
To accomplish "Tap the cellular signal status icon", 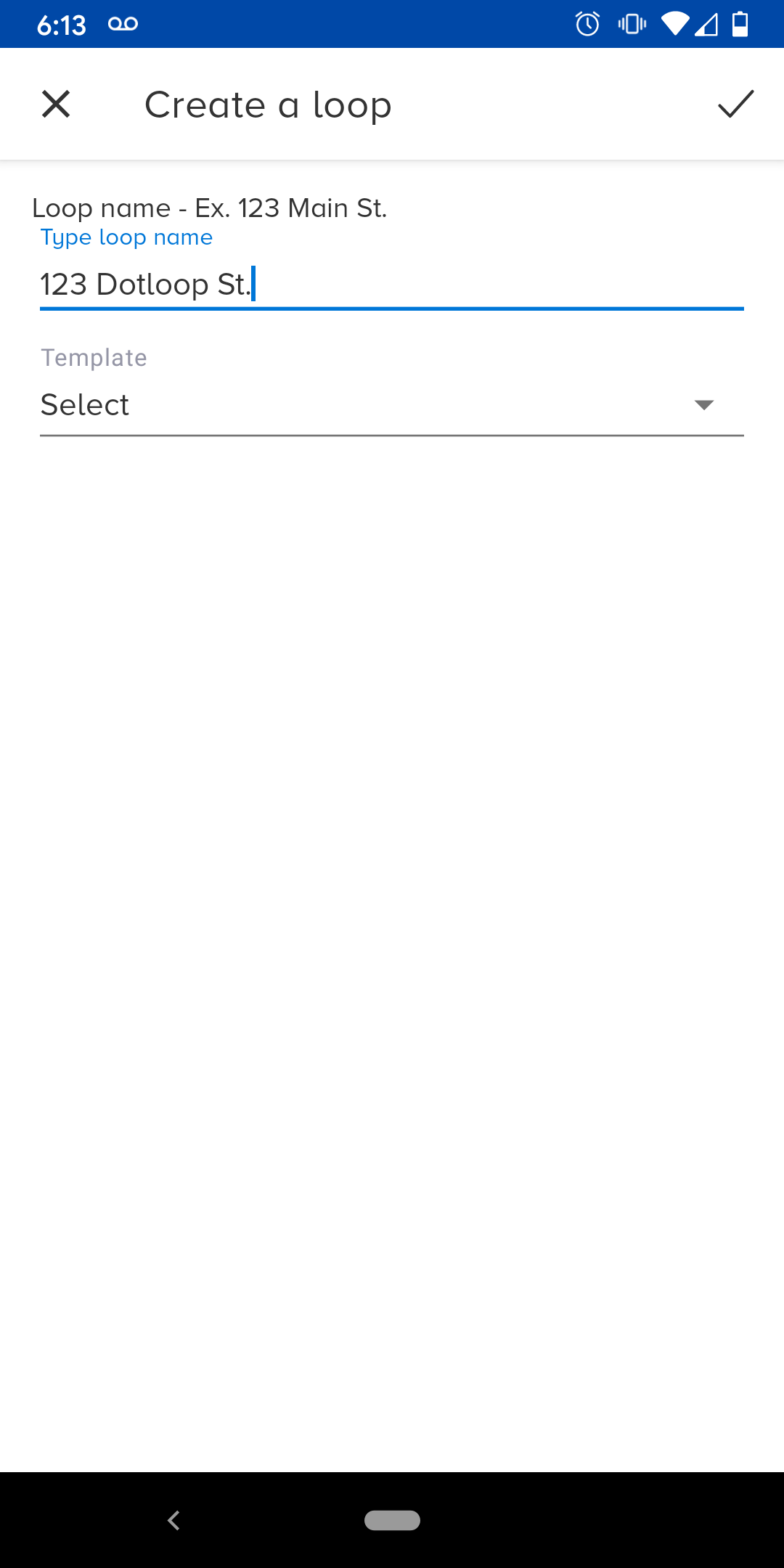I will tap(706, 25).
